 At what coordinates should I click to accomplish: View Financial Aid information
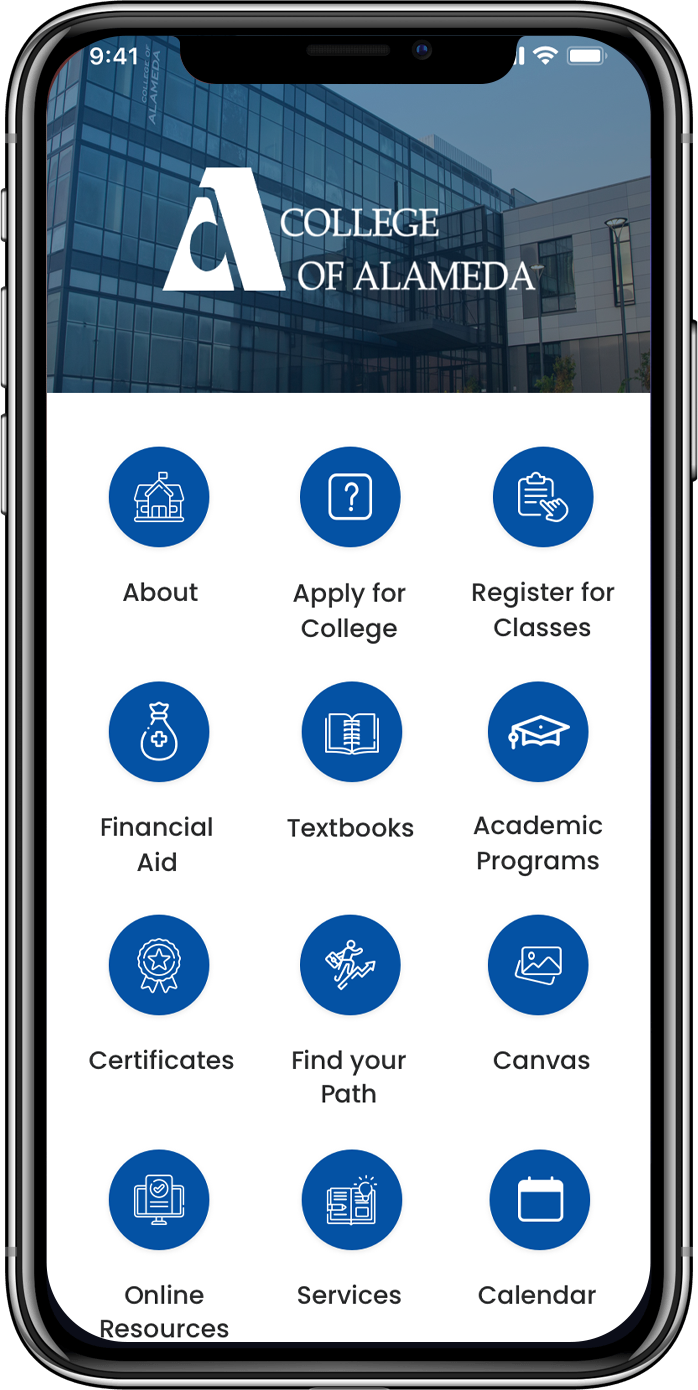tap(159, 732)
